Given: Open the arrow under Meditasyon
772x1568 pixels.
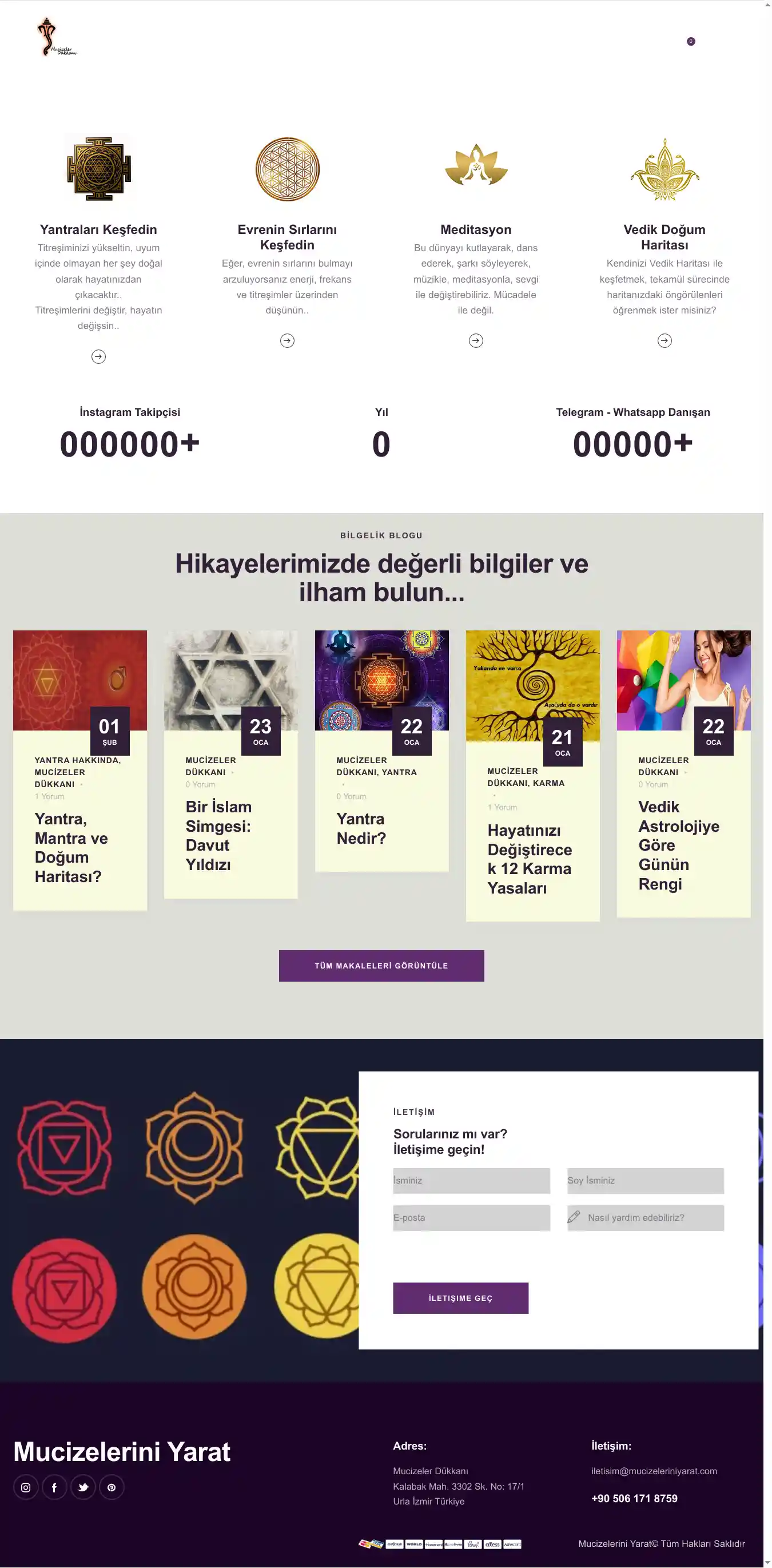Looking at the screenshot, I should [476, 341].
